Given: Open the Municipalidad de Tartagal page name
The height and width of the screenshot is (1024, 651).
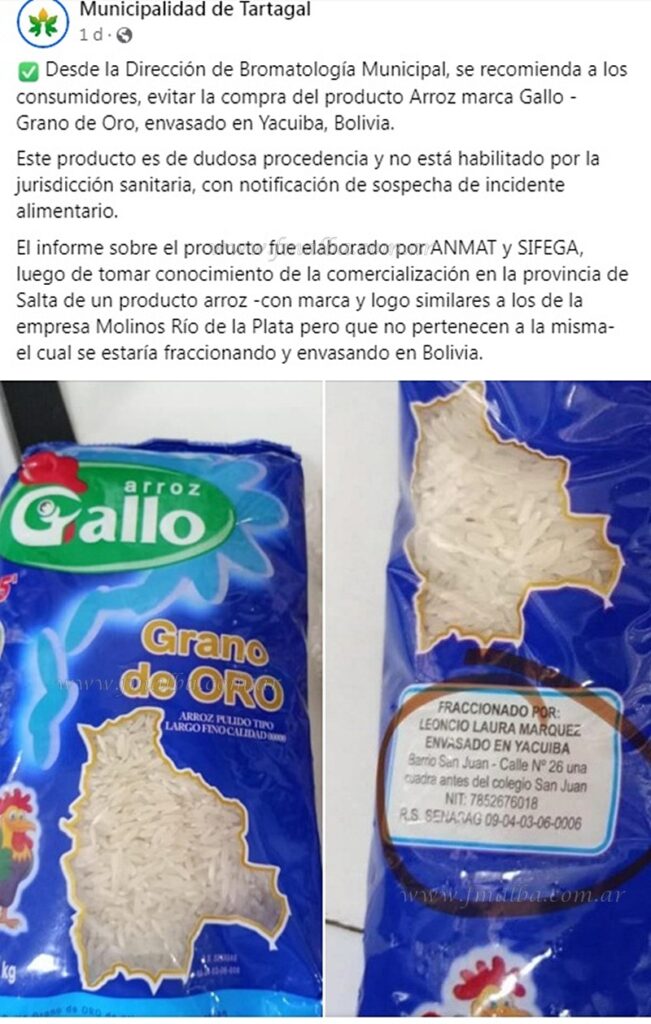Looking at the screenshot, I should 194,10.
